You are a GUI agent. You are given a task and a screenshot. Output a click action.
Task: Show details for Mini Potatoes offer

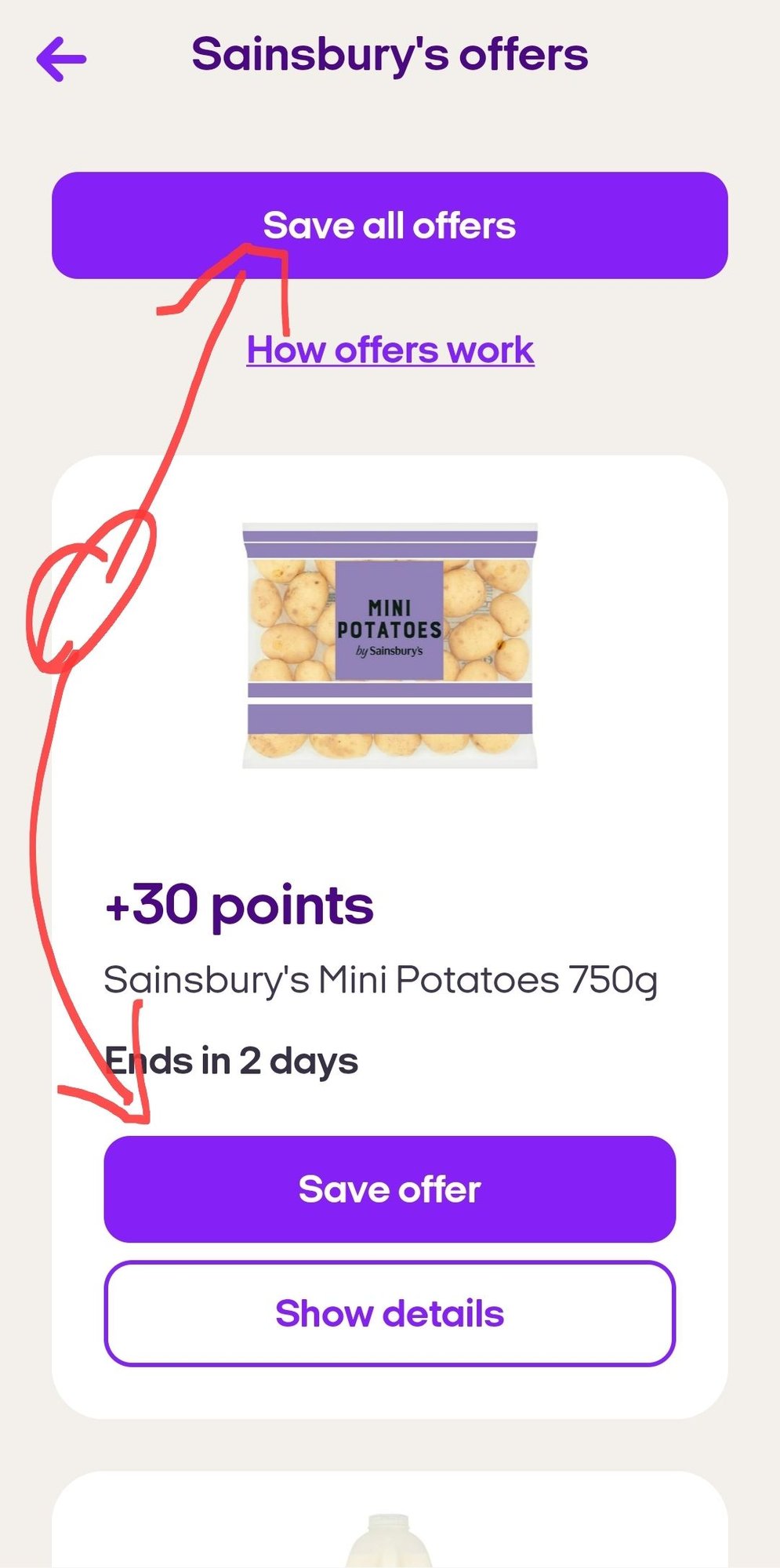(x=390, y=1314)
